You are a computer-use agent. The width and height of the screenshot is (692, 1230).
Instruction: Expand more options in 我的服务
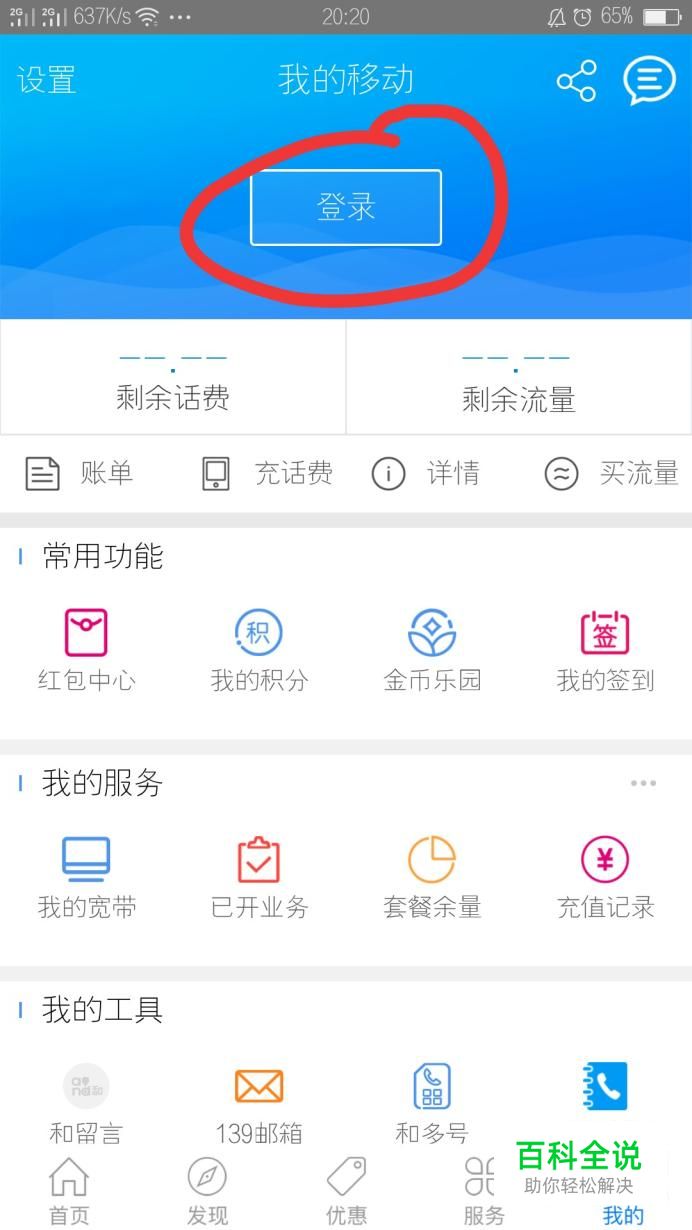tap(643, 783)
